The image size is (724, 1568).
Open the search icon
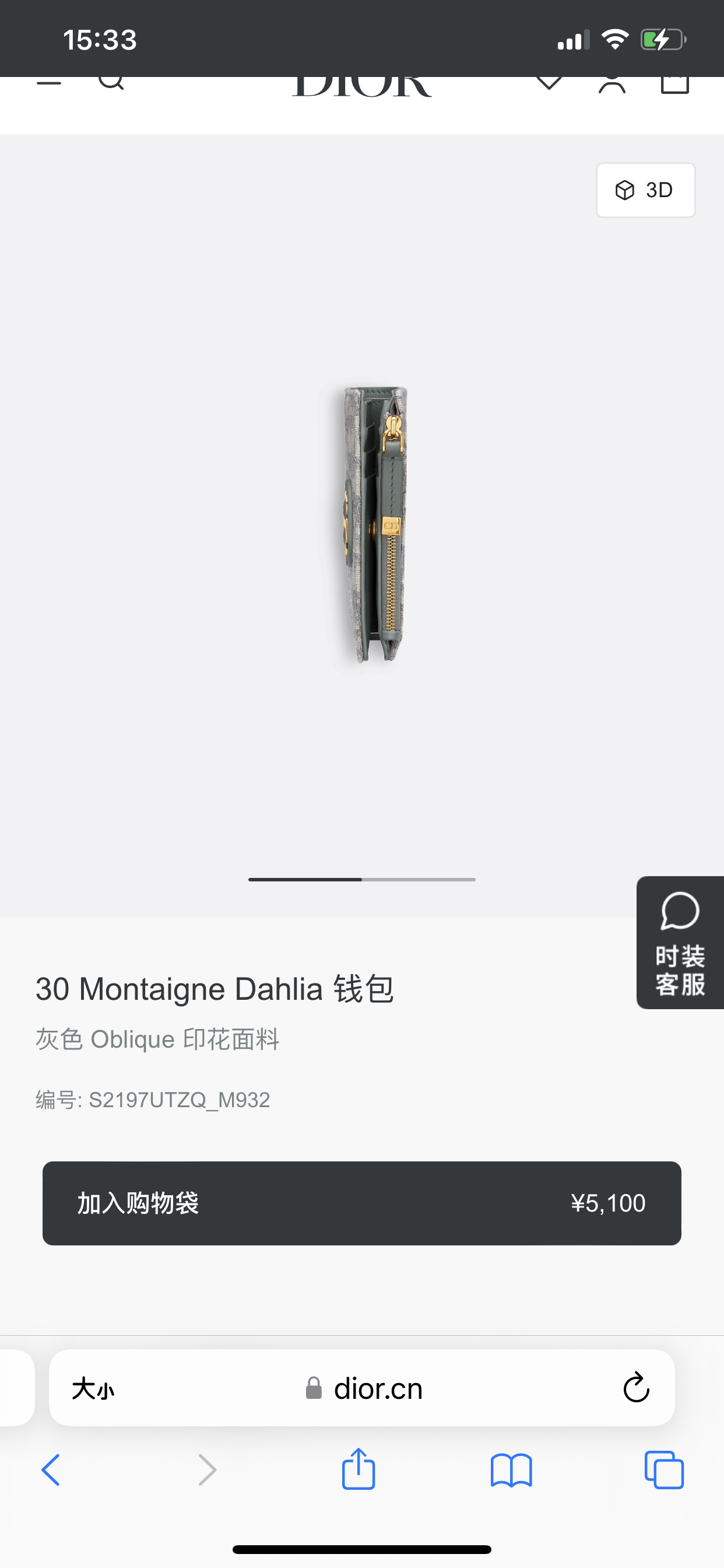[x=111, y=82]
